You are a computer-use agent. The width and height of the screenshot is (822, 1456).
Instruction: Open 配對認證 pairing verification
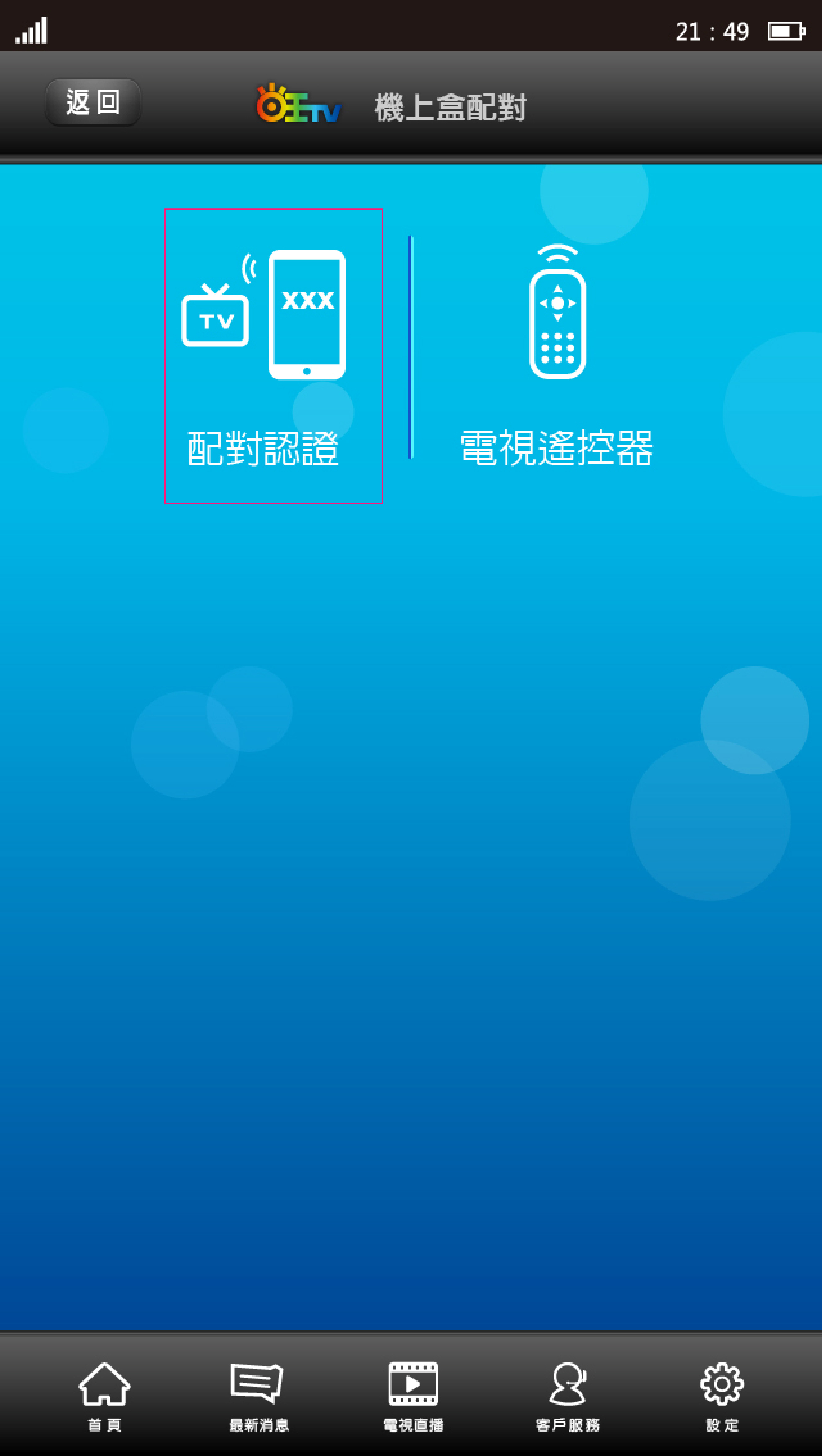273,356
